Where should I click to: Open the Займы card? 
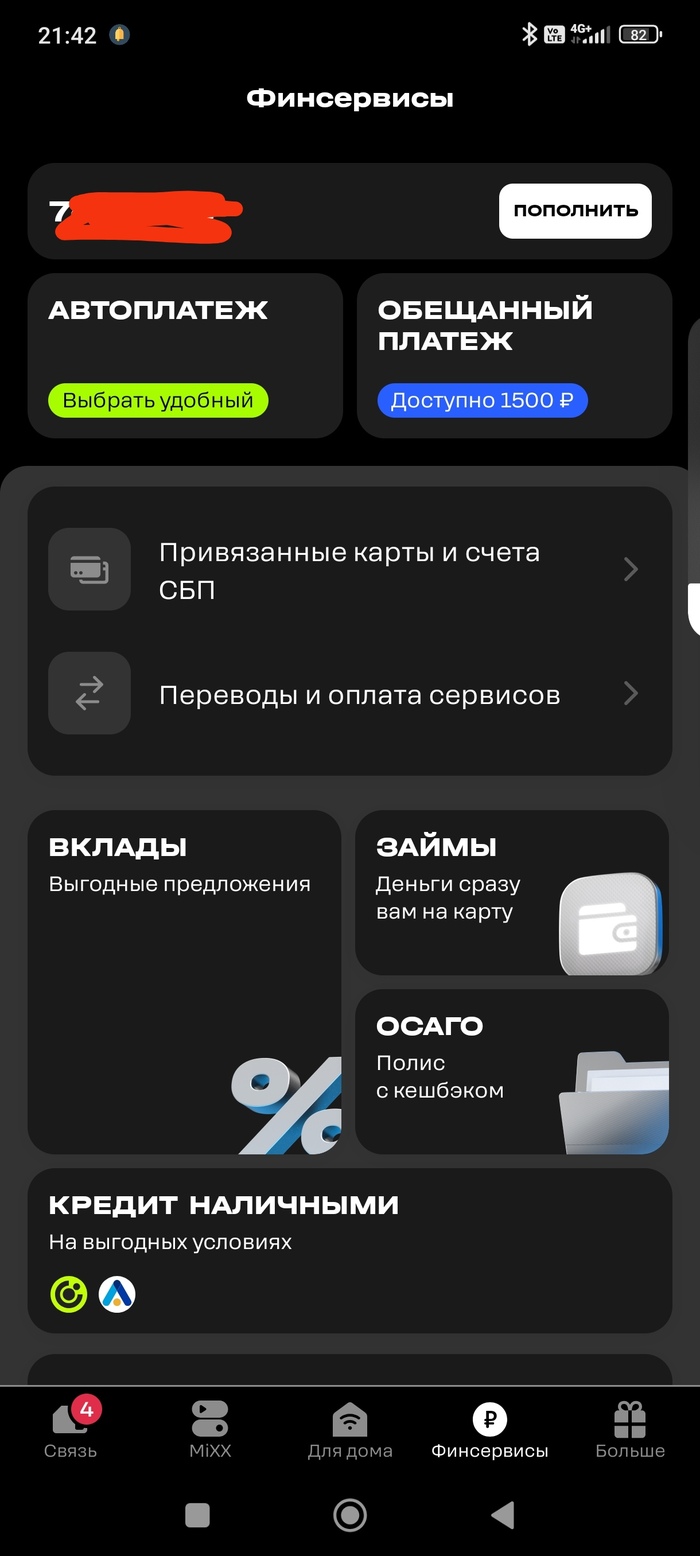[x=512, y=892]
